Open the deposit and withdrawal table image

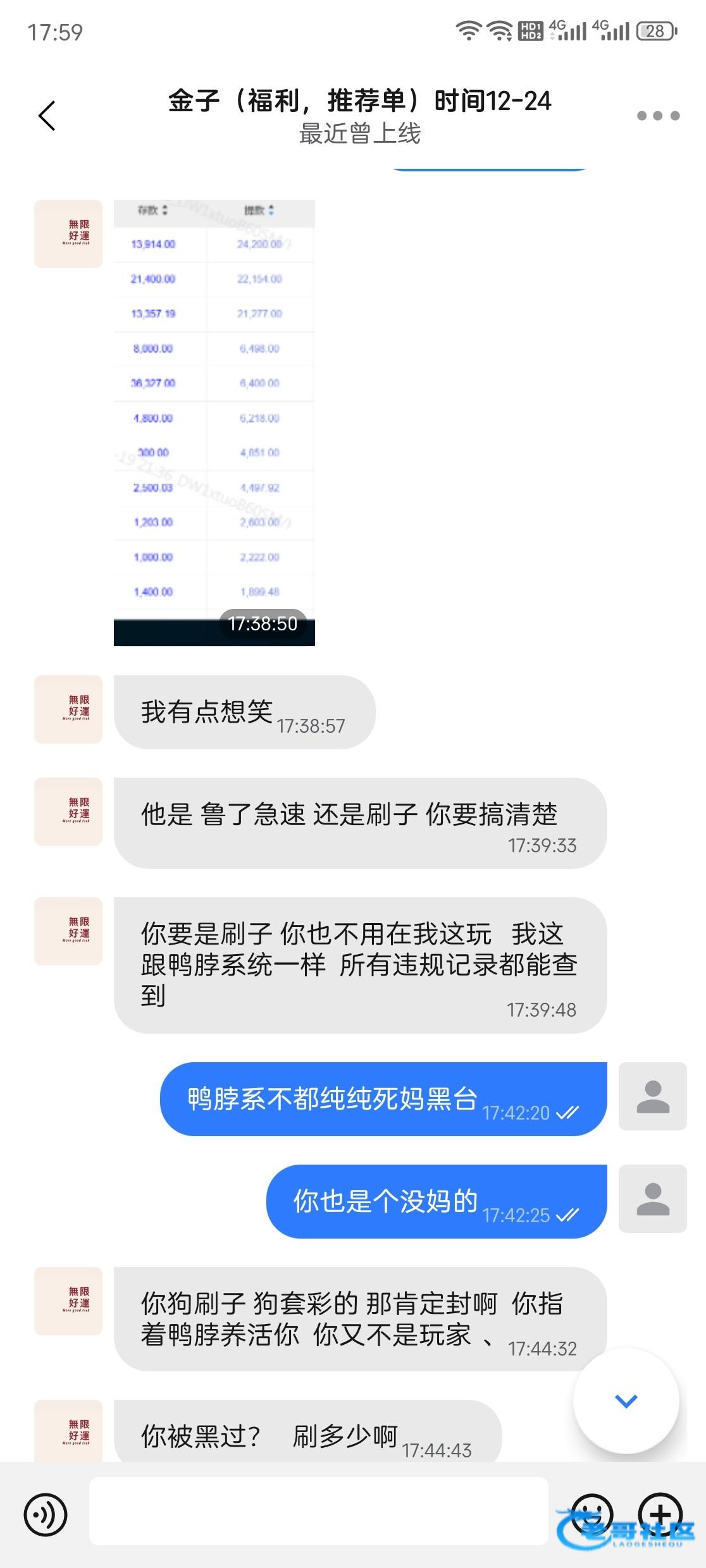(214, 422)
